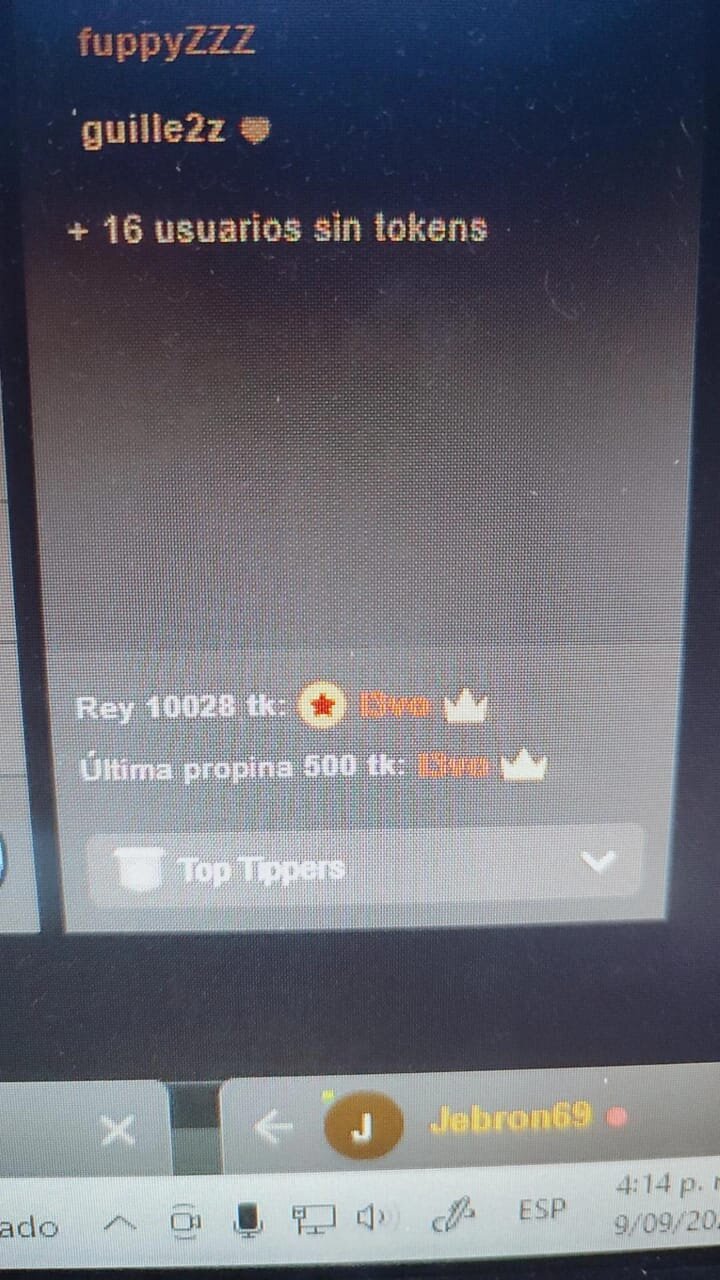720x1280 pixels.
Task: Open user guille2z's profile
Action: click(x=153, y=131)
